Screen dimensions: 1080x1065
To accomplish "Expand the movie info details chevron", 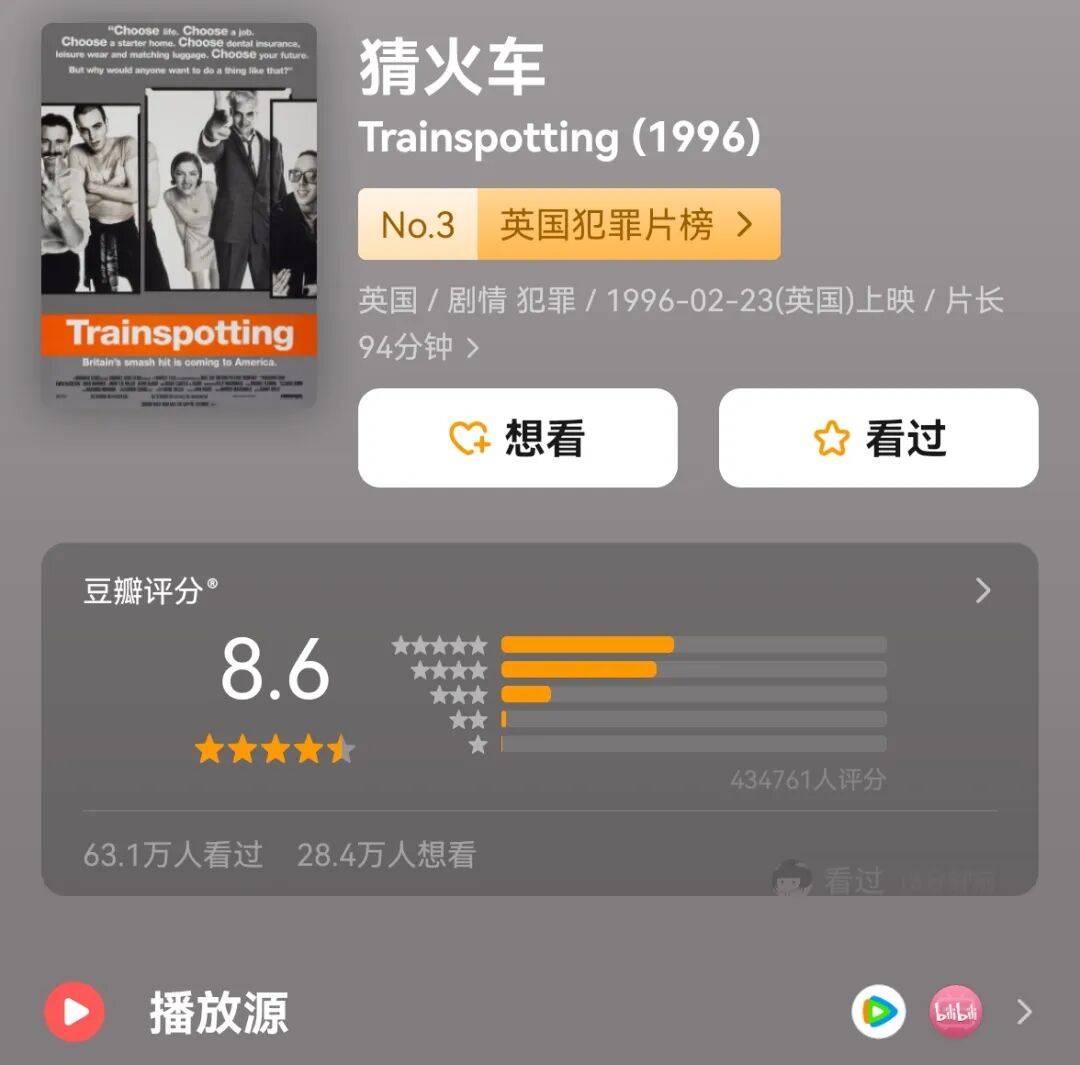I will [x=473, y=348].
